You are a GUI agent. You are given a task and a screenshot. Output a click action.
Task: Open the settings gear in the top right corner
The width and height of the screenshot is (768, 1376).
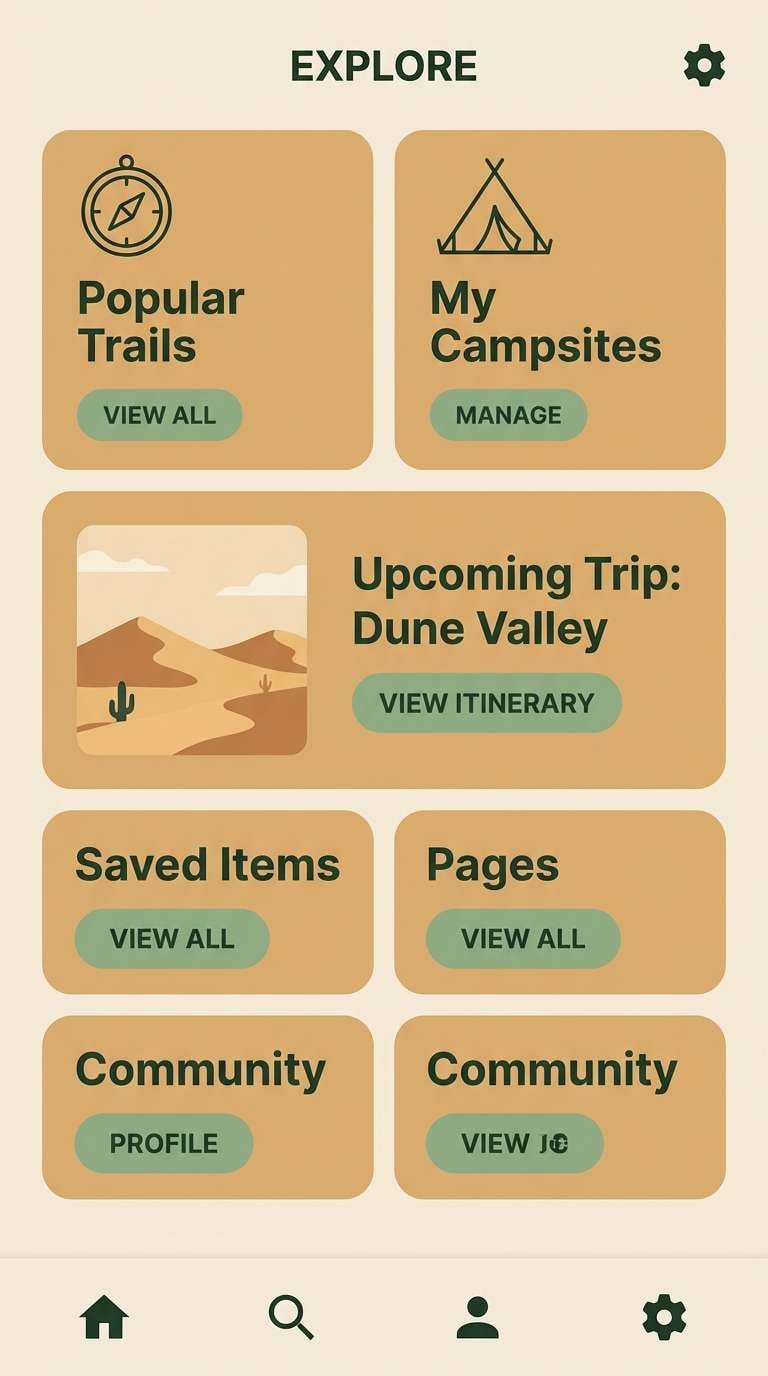(x=703, y=66)
